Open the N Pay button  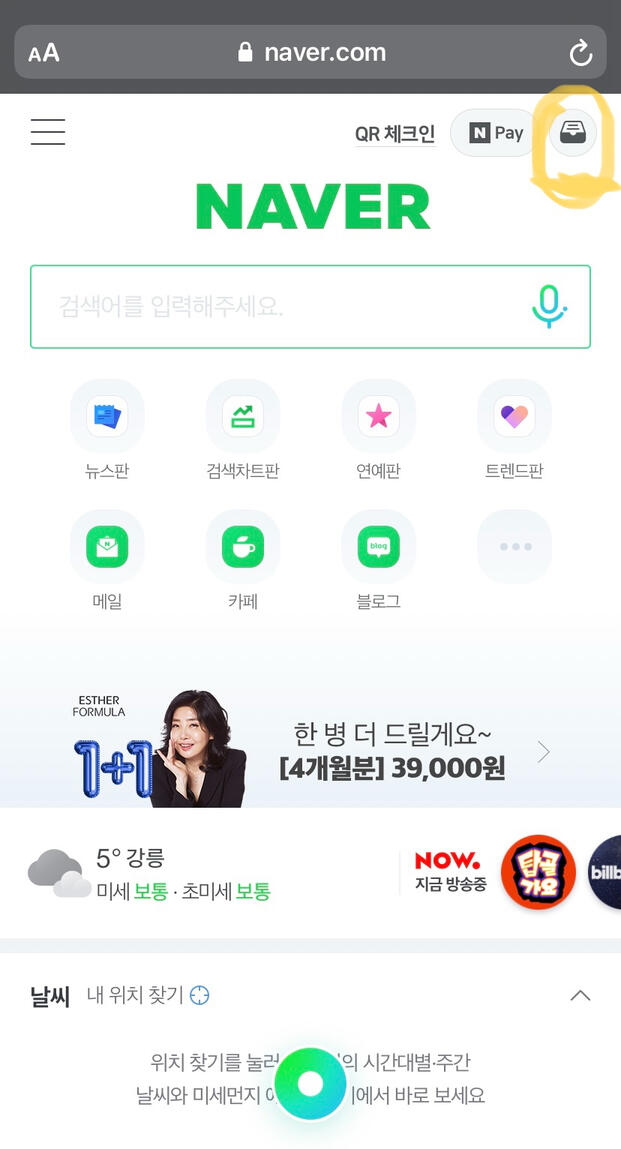tap(496, 133)
